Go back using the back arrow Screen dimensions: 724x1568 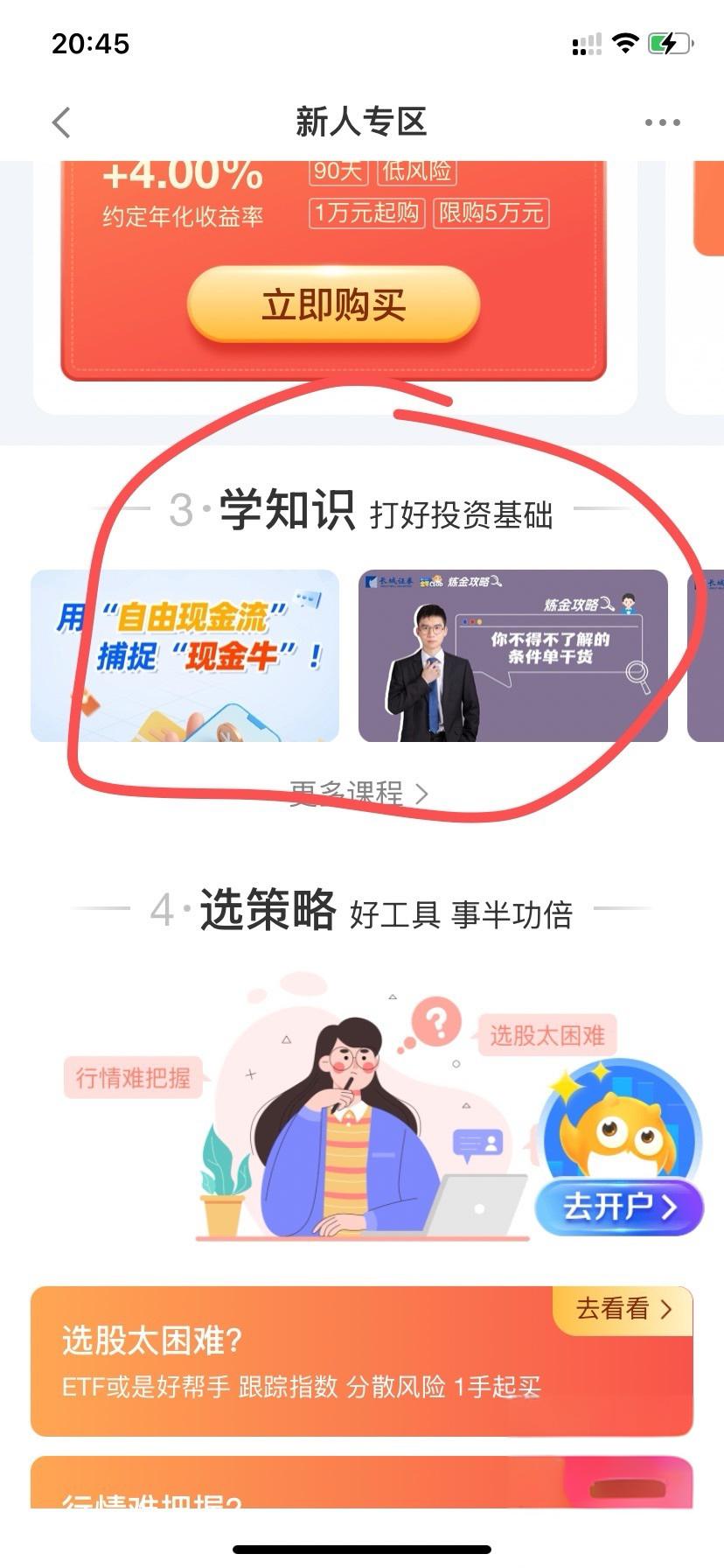pyautogui.click(x=61, y=122)
